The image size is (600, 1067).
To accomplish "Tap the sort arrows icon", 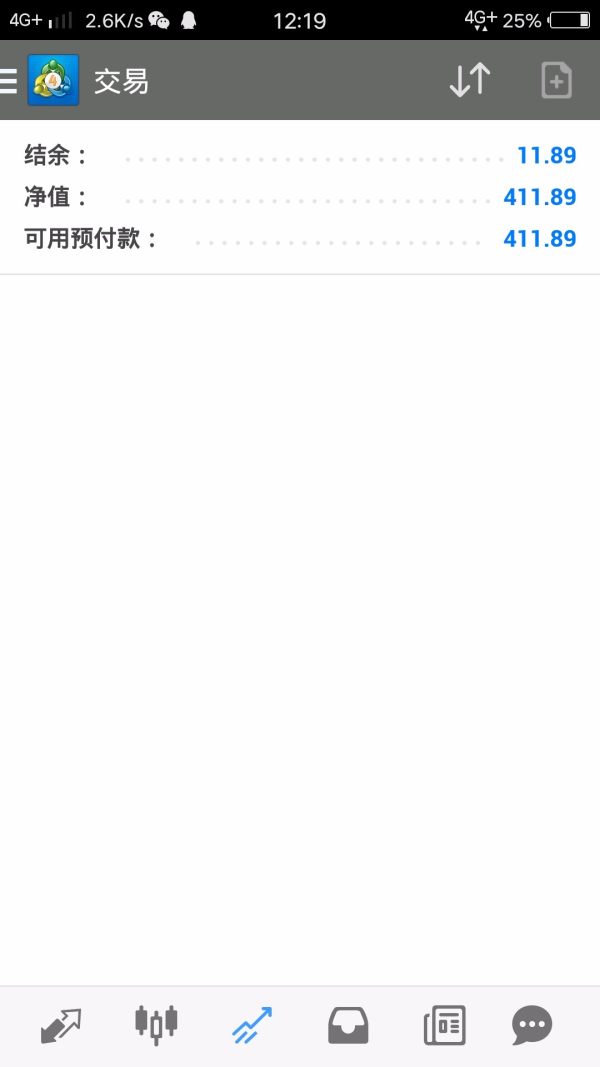I will (x=469, y=80).
